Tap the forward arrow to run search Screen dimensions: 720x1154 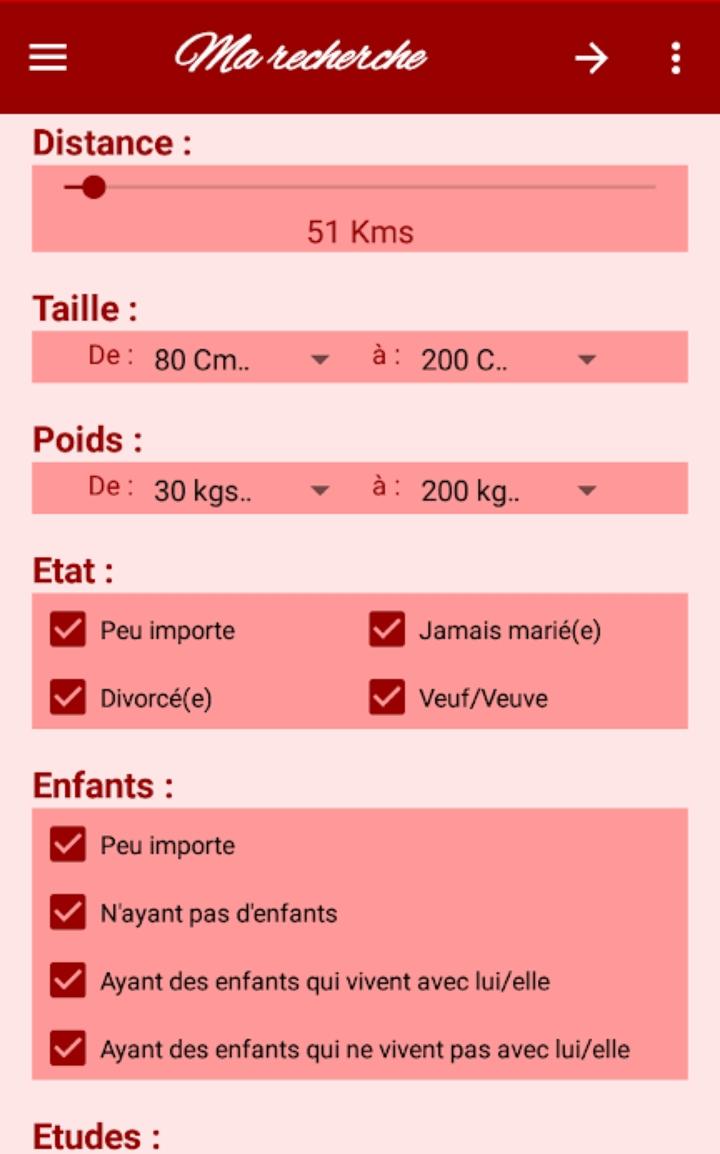[591, 58]
